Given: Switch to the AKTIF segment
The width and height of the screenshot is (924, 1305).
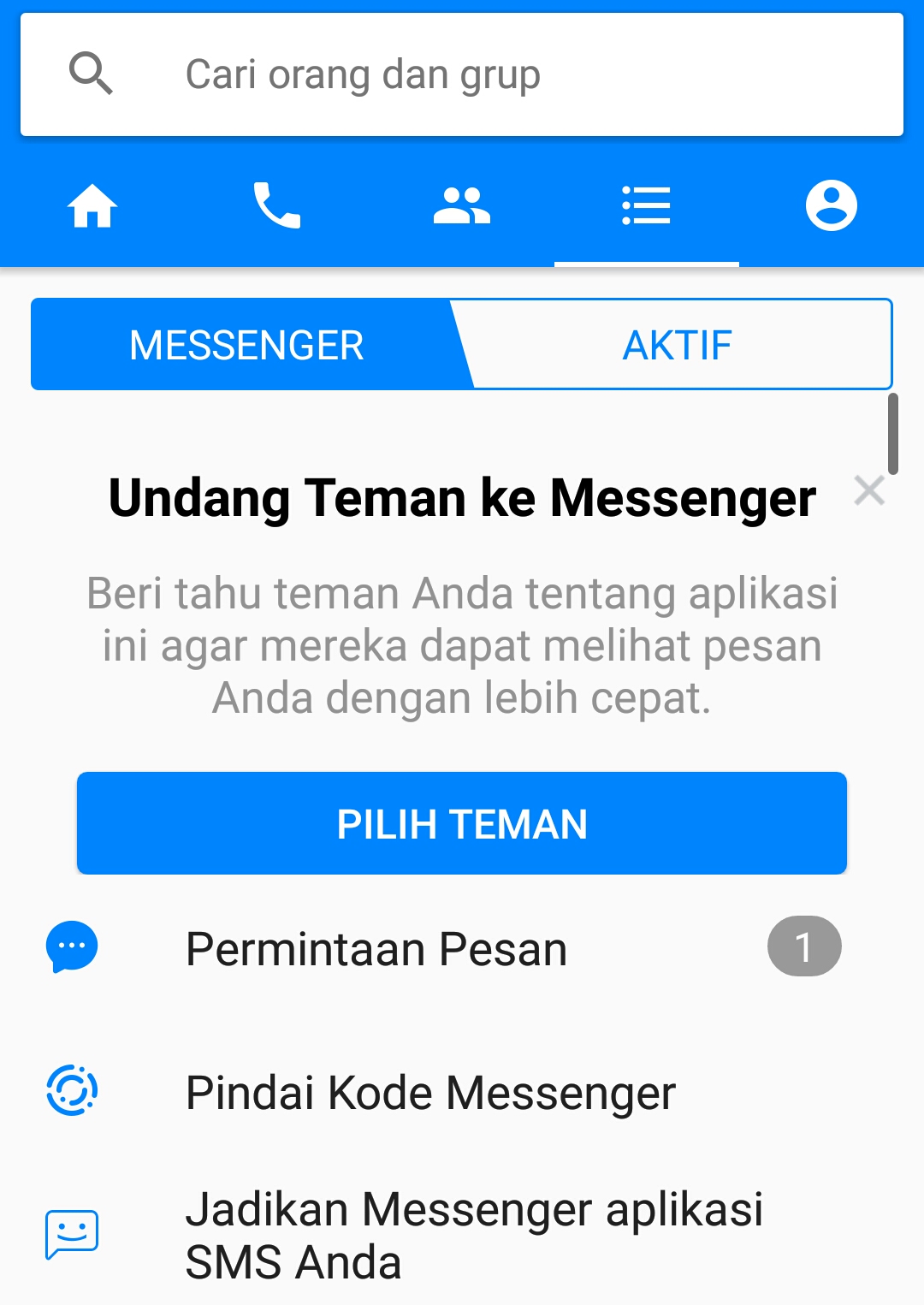Looking at the screenshot, I should [677, 345].
